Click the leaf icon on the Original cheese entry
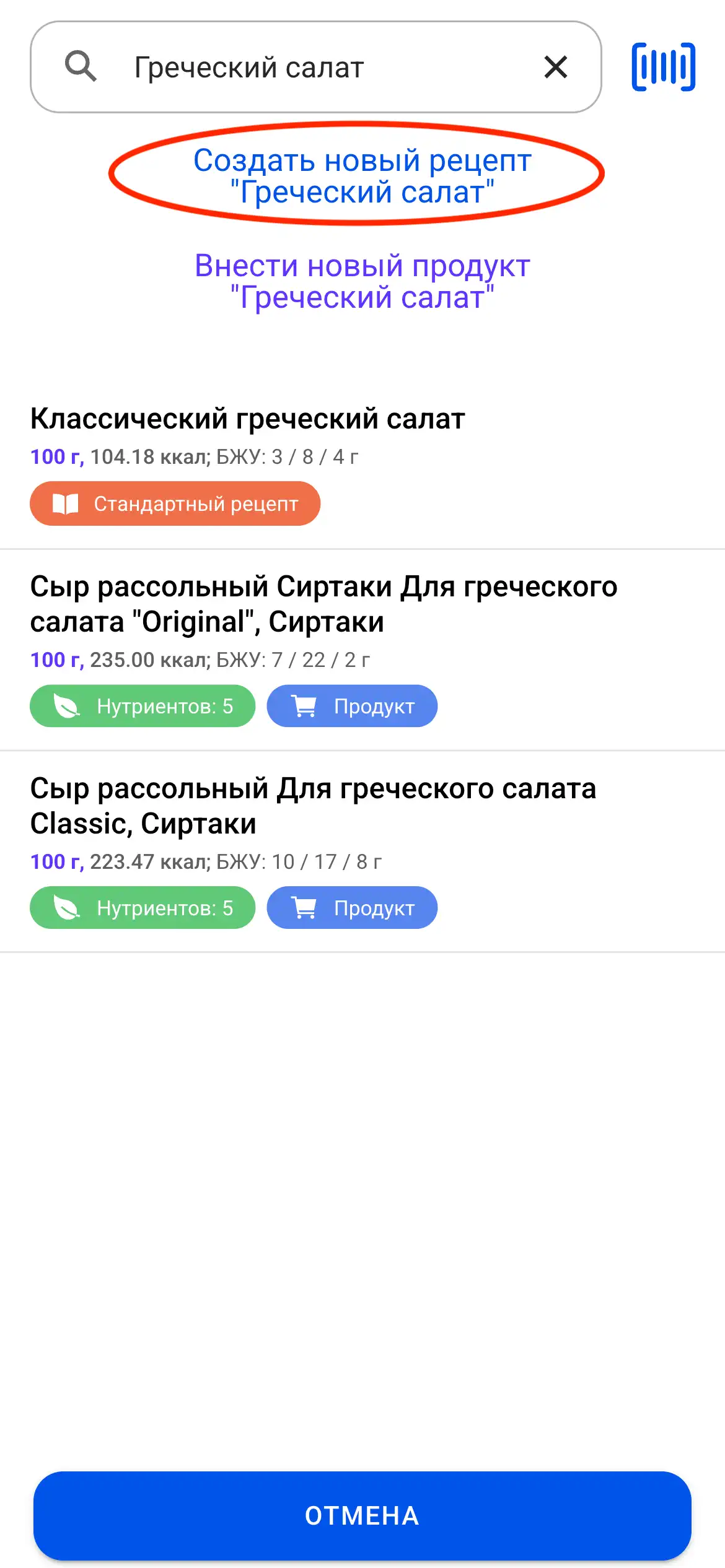The image size is (725, 1568). (66, 706)
